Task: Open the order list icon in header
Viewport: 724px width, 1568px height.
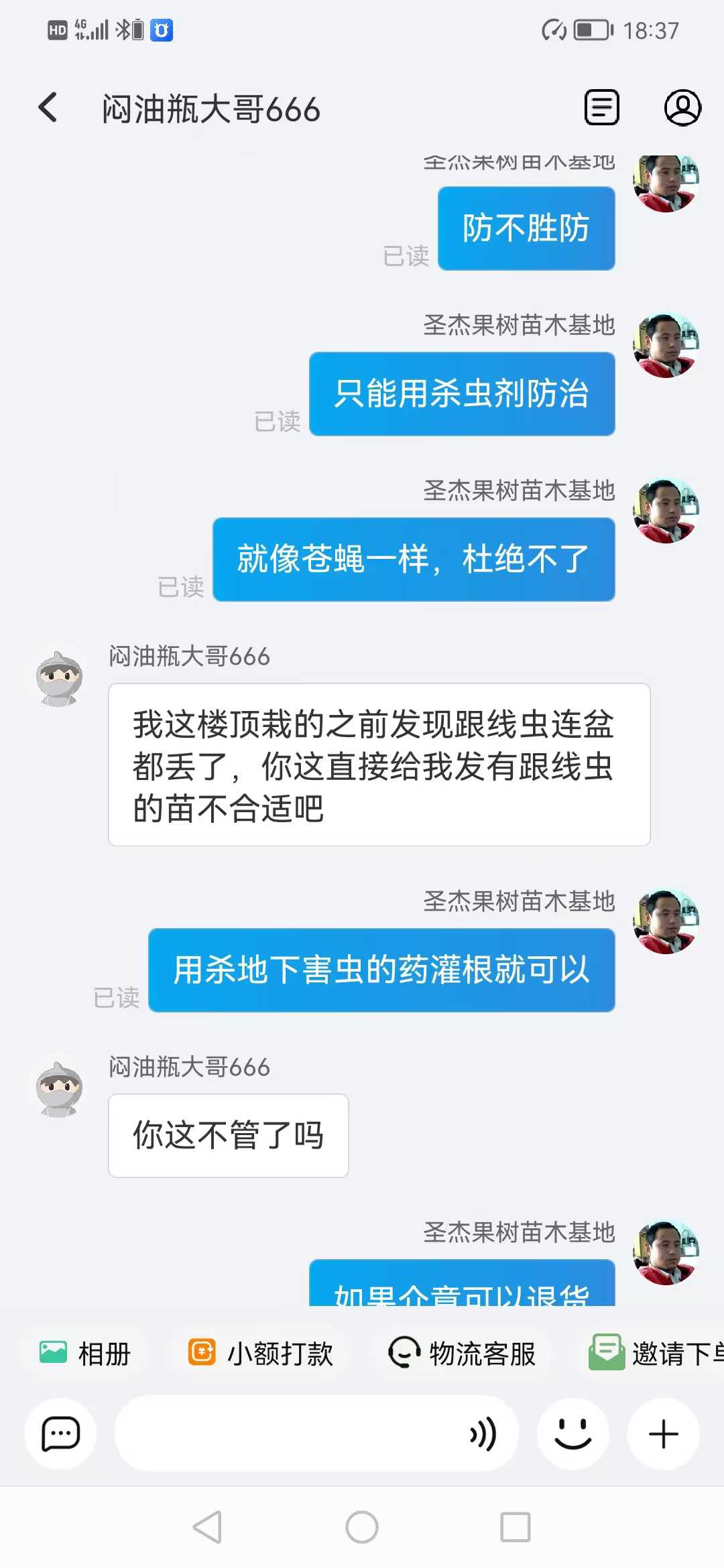Action: point(601,107)
